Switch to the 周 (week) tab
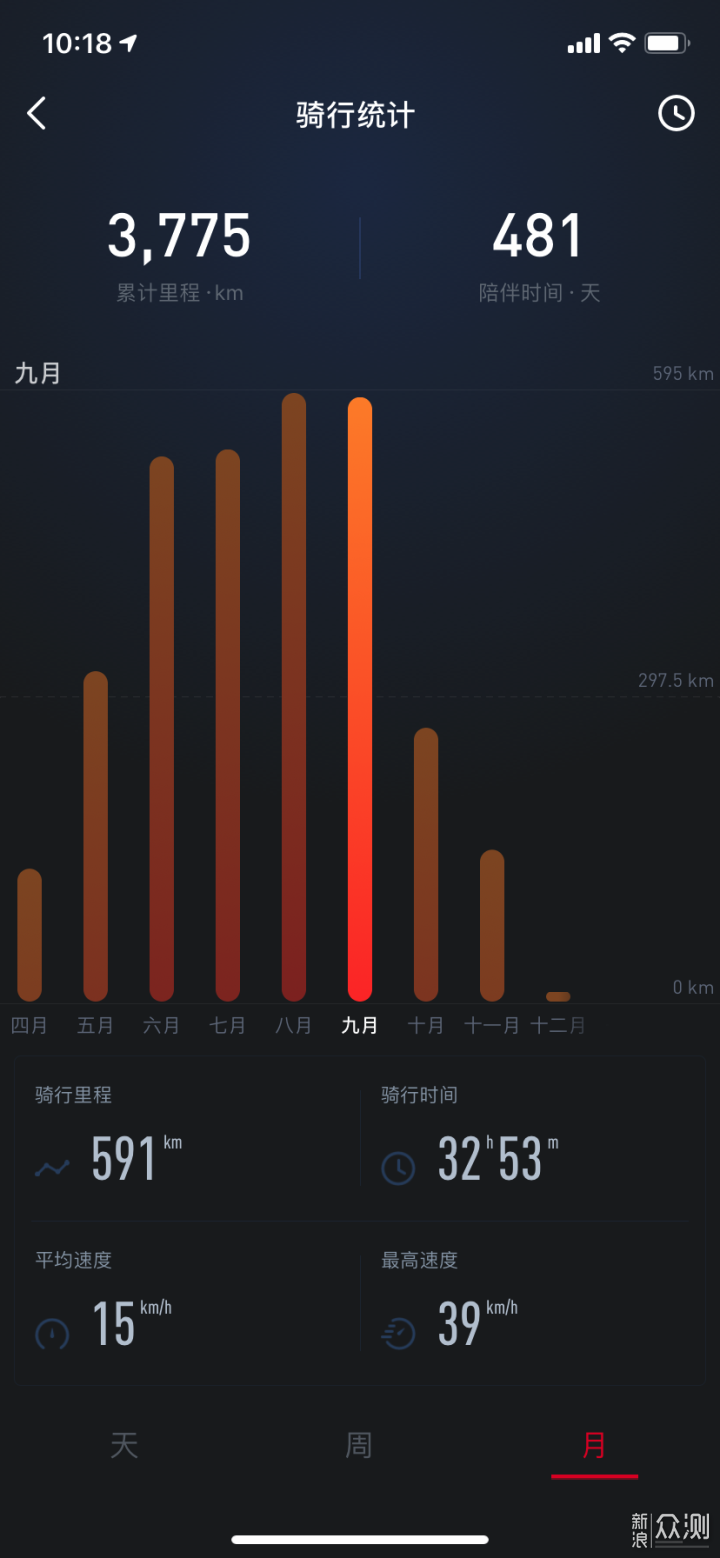Viewport: 720px width, 1558px height. (x=359, y=1445)
